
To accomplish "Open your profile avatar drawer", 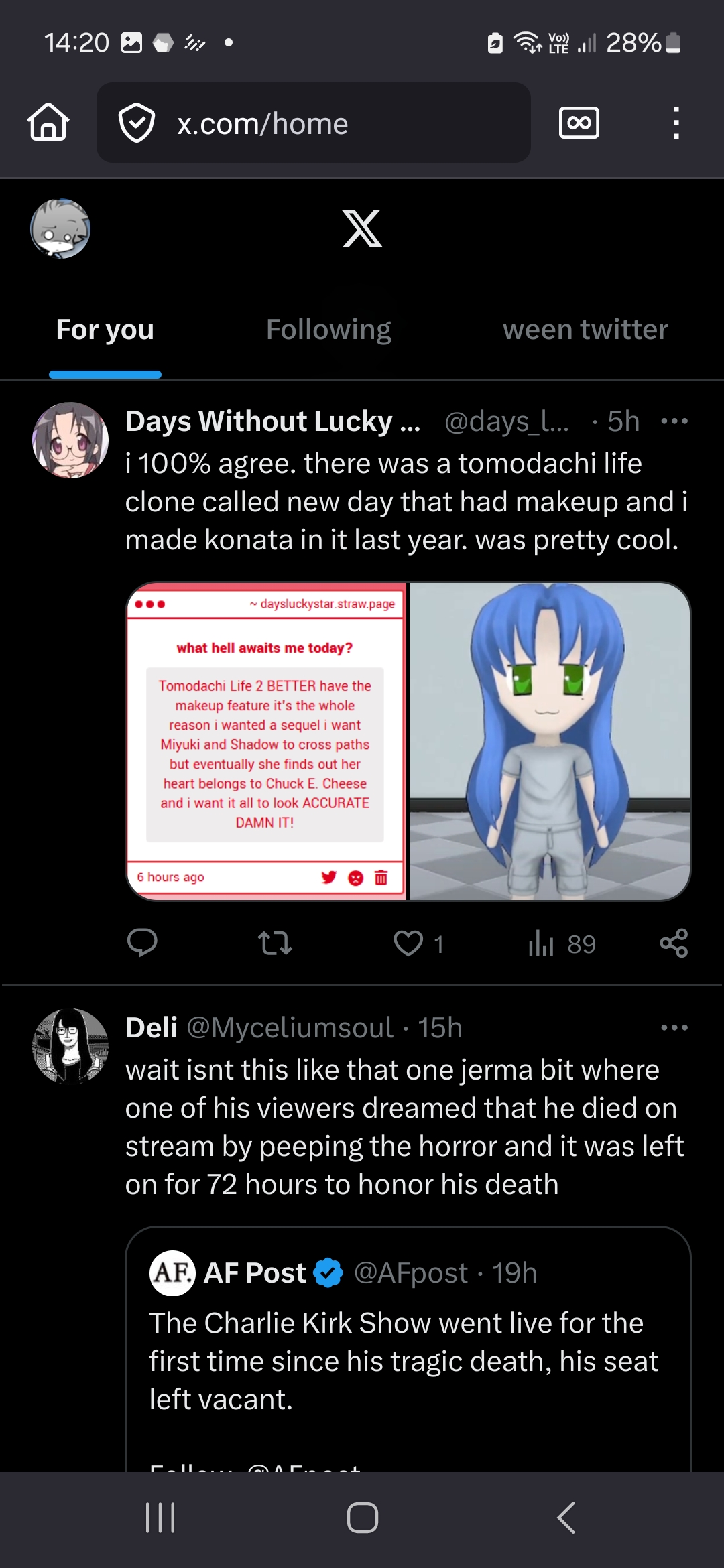I will click(60, 228).
